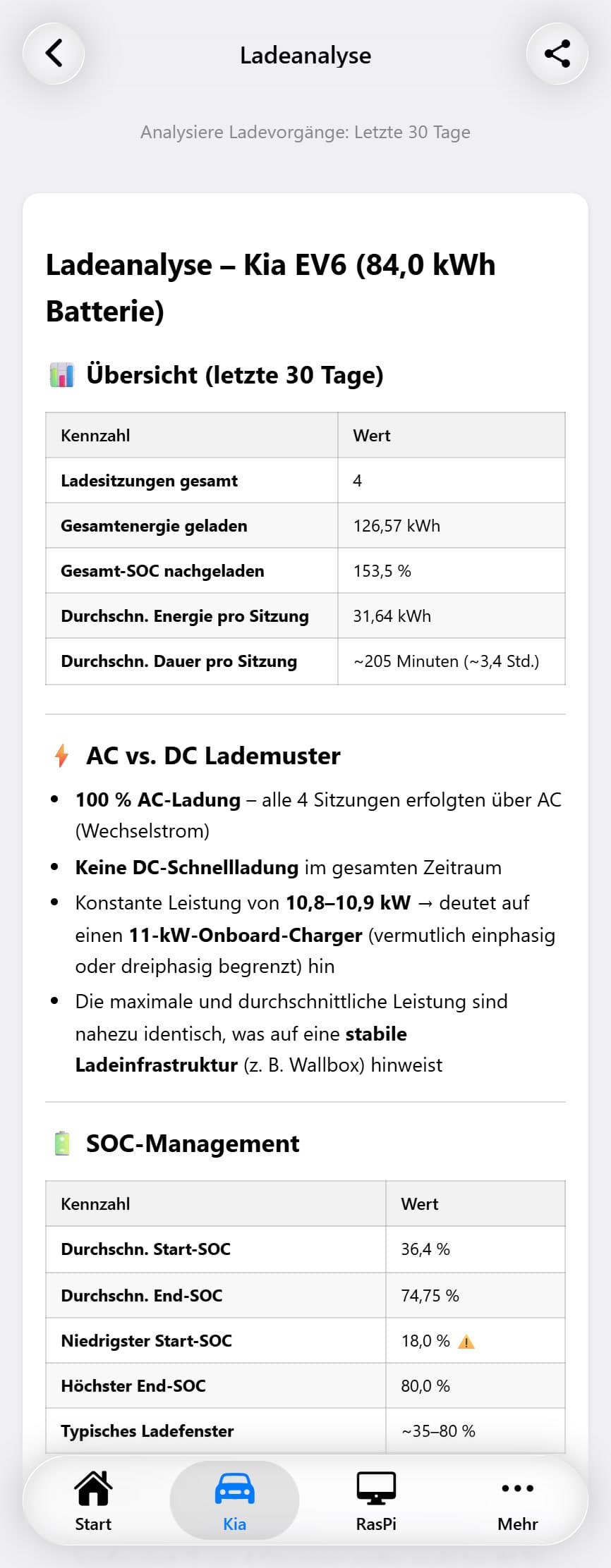Tap the battery emoji beside SOC-Management

coord(63,1143)
